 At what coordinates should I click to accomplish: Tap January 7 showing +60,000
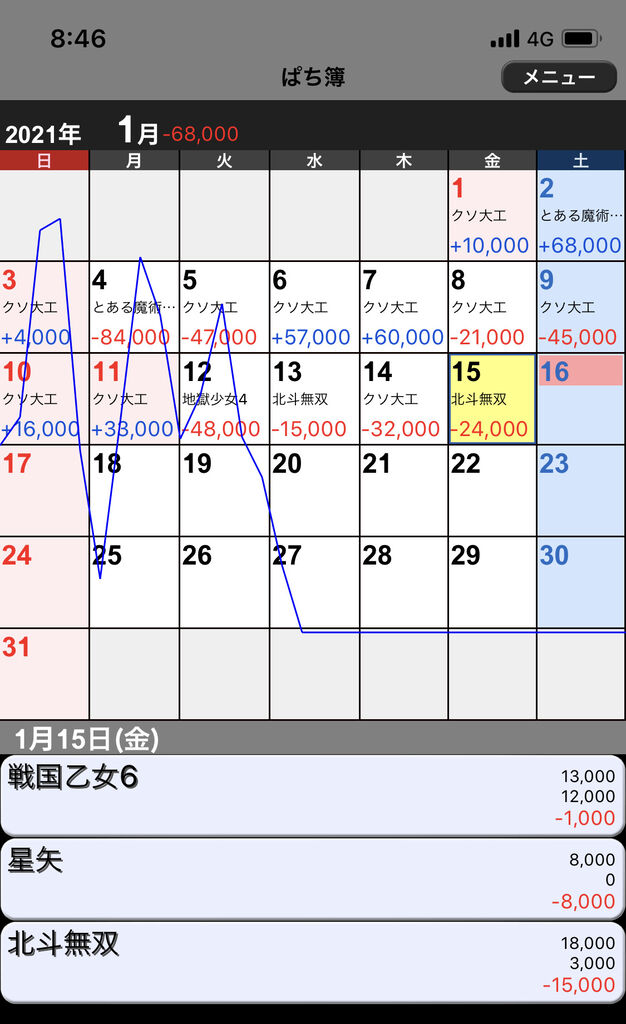coord(403,307)
